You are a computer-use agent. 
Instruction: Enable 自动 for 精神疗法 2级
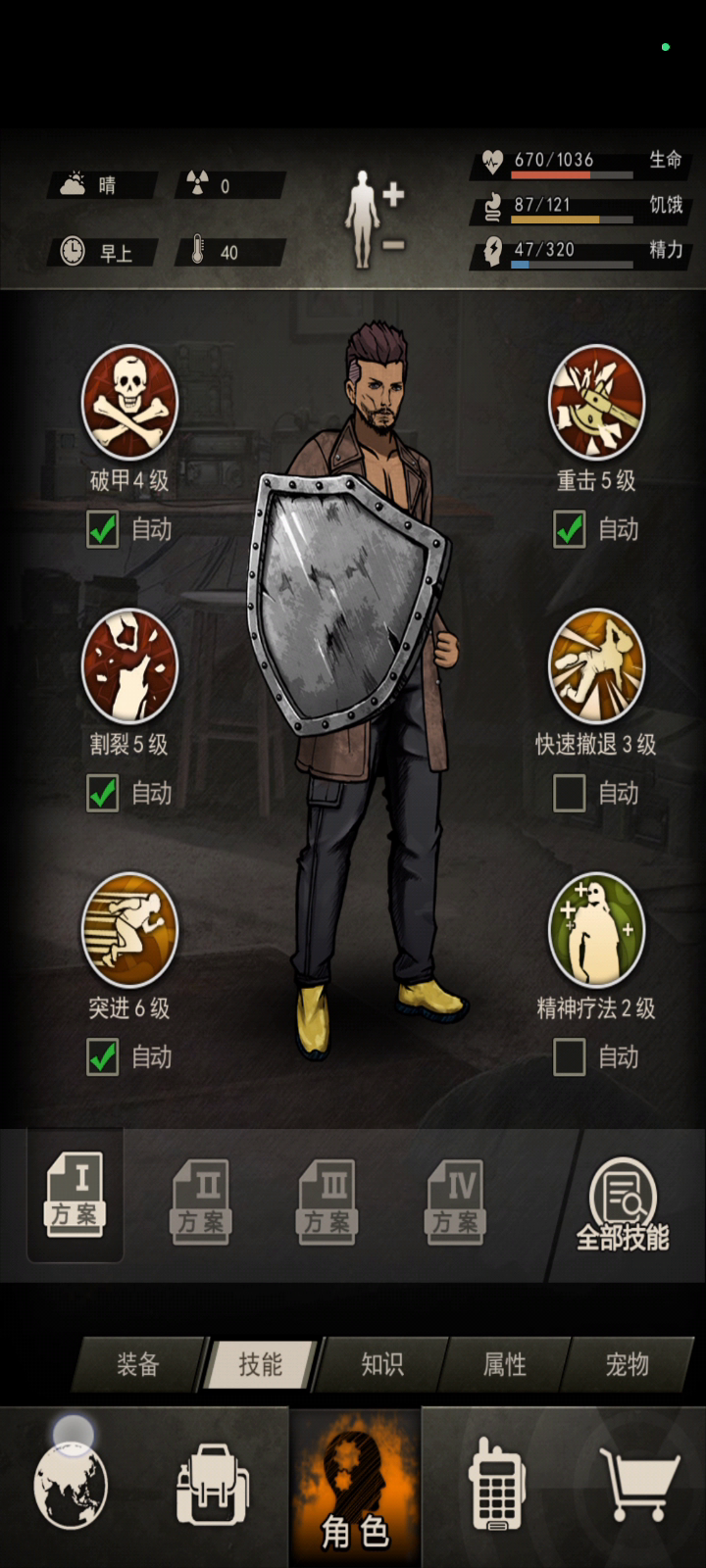pyautogui.click(x=570, y=1056)
